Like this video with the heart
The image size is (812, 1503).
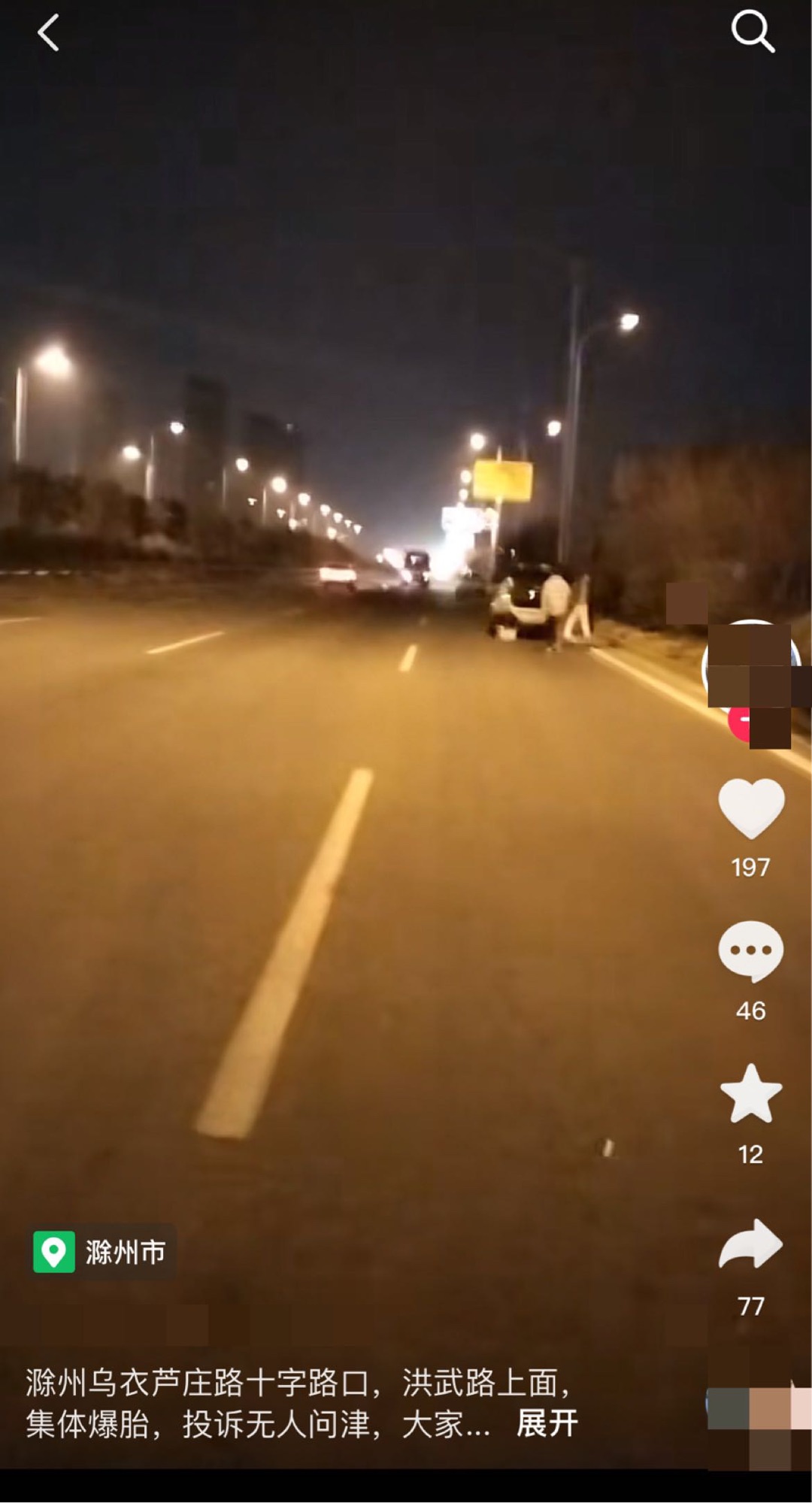[751, 808]
